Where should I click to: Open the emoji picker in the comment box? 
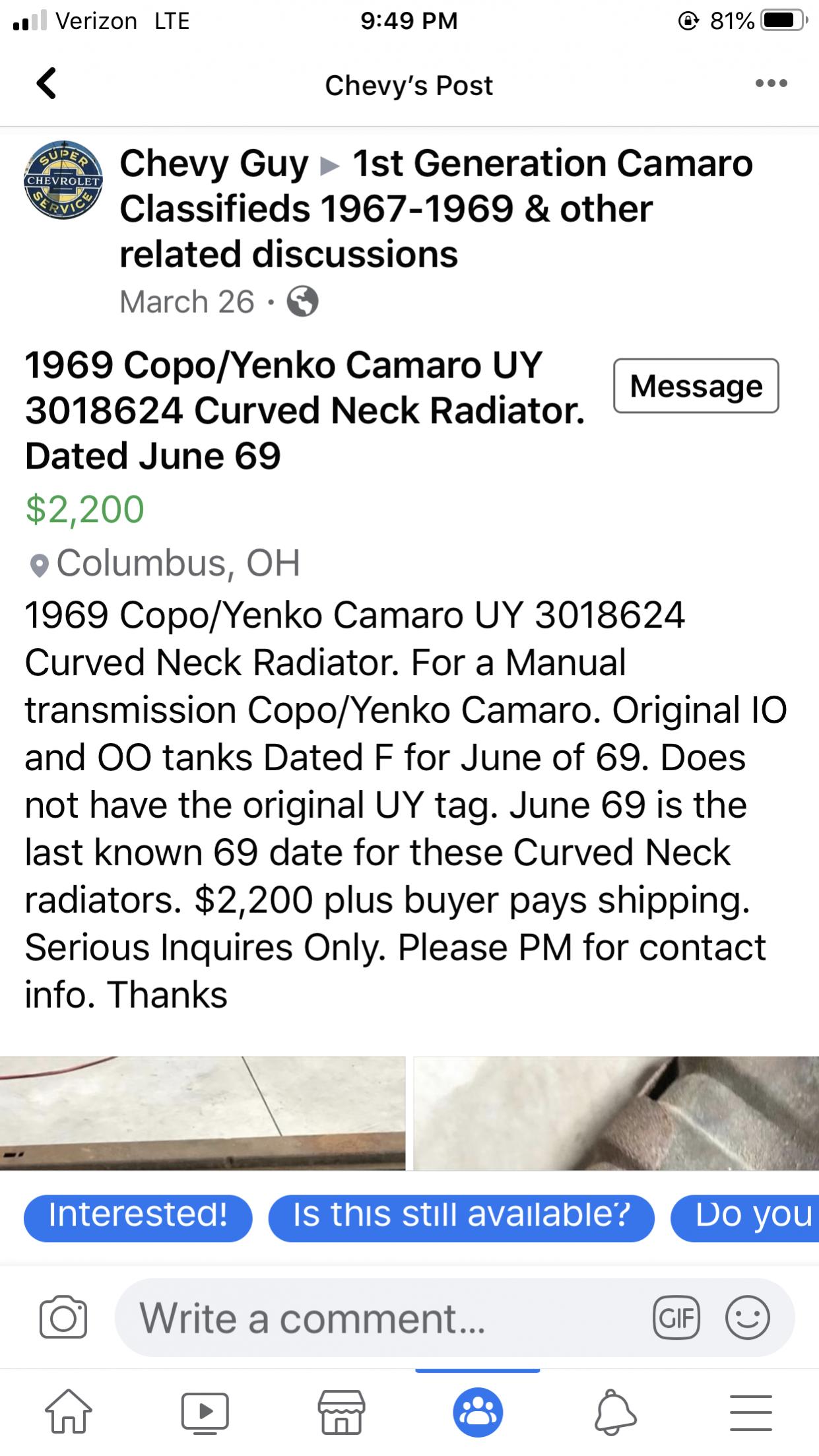(747, 1318)
